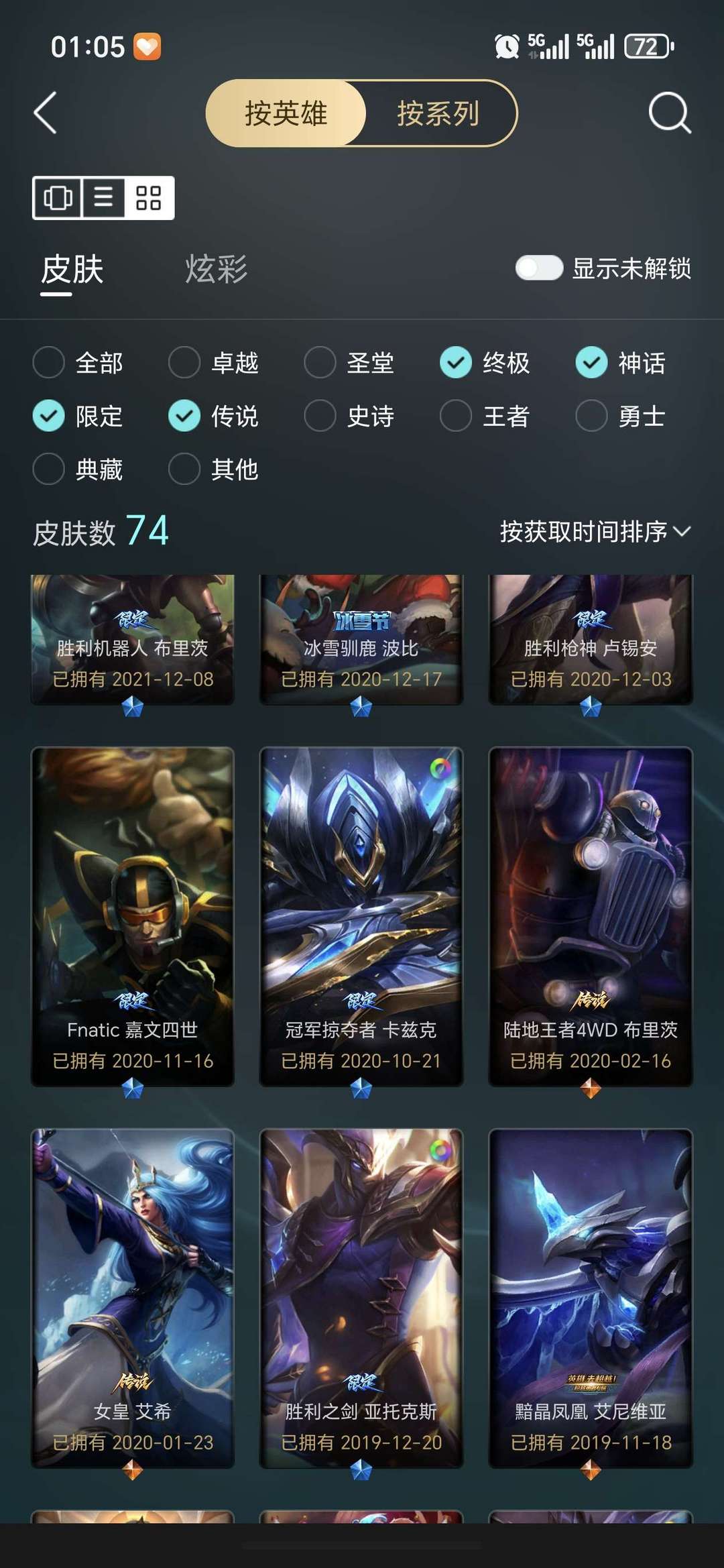The width and height of the screenshot is (724, 1568).
Task: Uncheck the 神话 filter
Action: click(591, 363)
